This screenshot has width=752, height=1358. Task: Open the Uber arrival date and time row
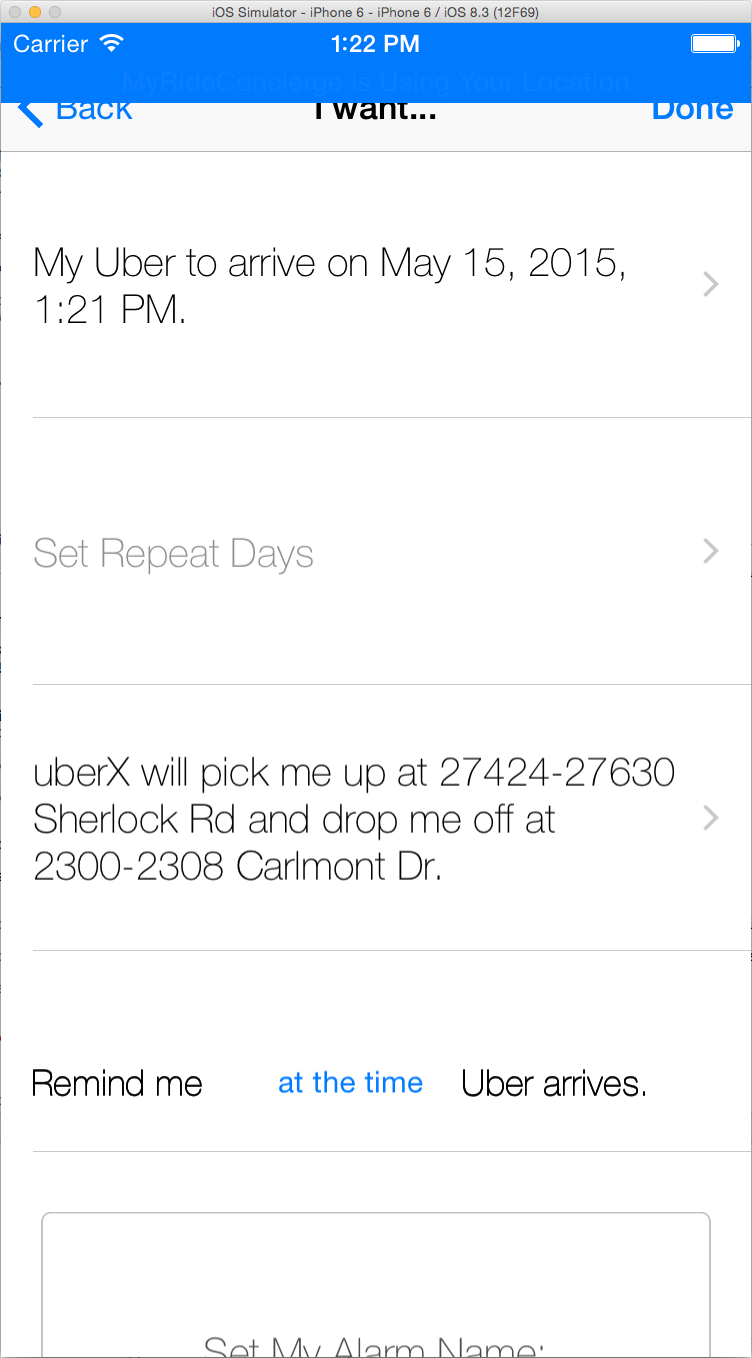[x=375, y=286]
